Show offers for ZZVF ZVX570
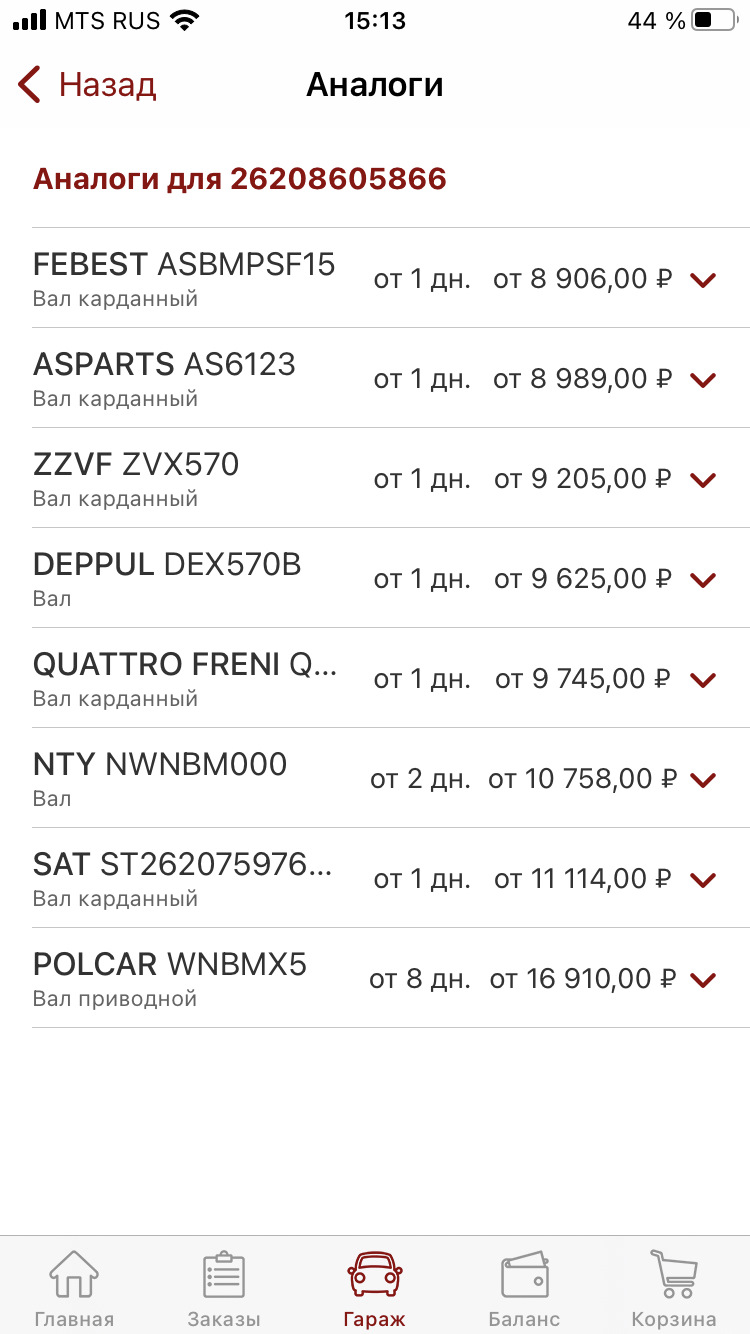750x1334 pixels. (x=704, y=480)
